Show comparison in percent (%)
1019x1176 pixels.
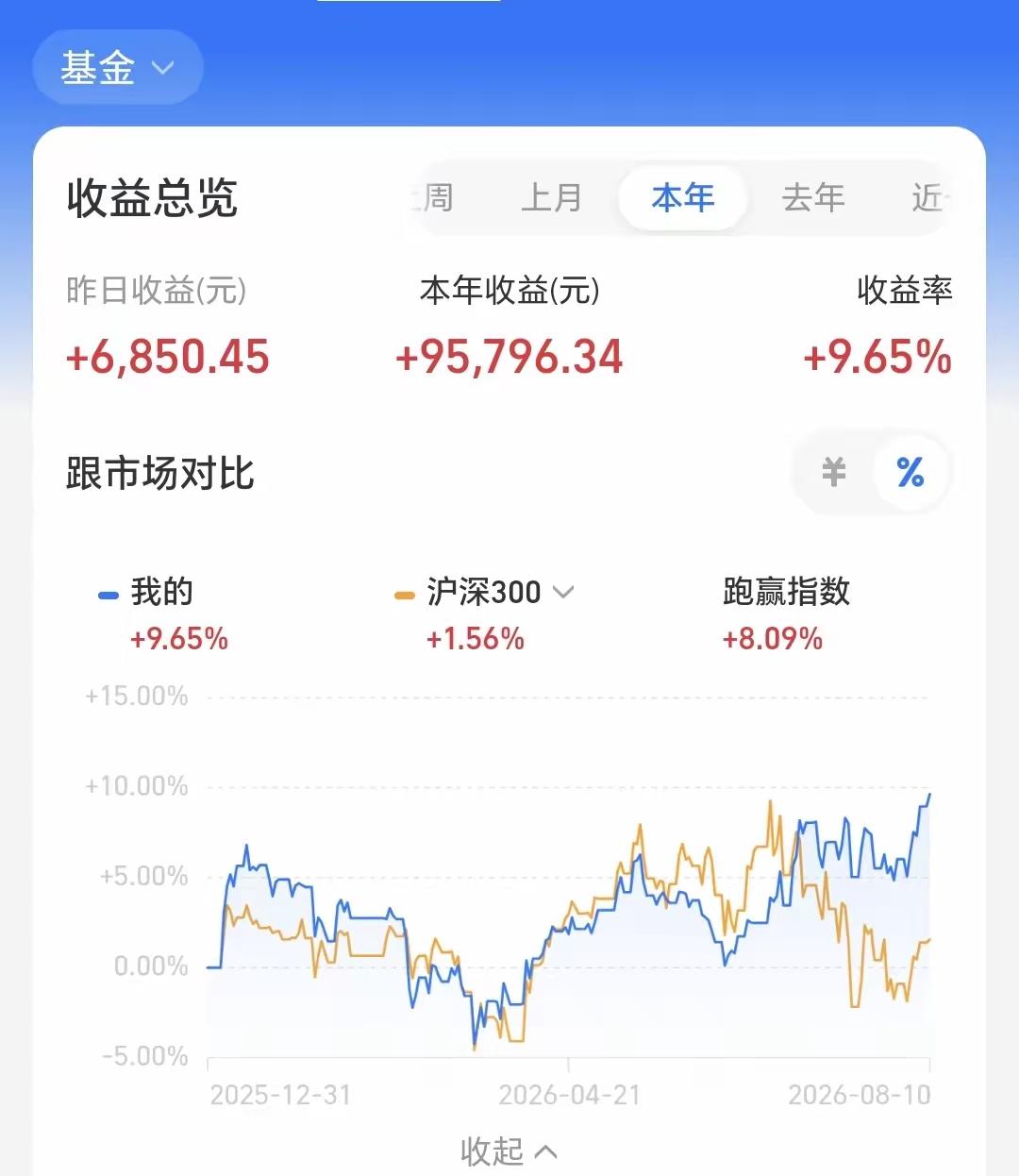tap(910, 472)
